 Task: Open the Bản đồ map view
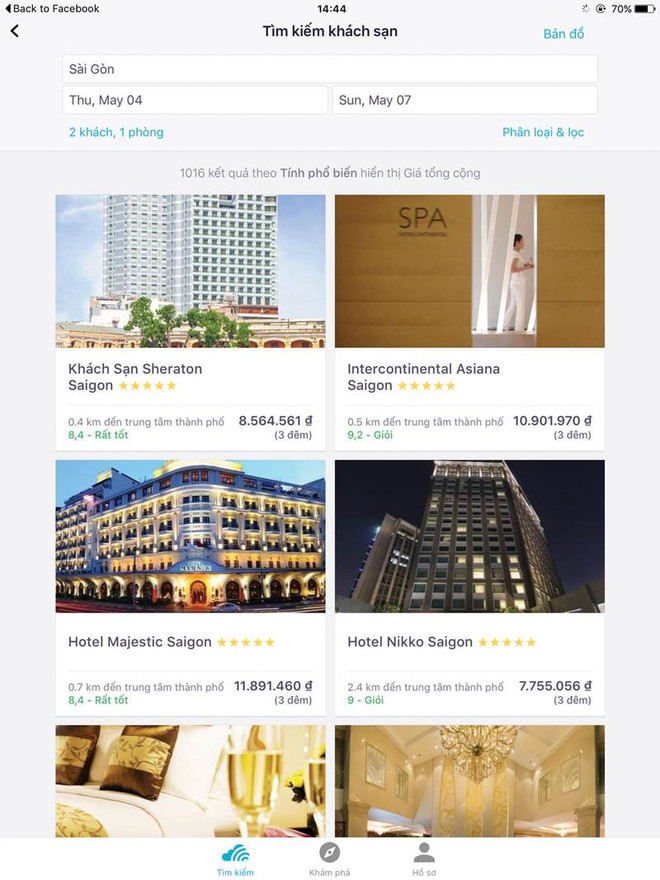tap(563, 34)
